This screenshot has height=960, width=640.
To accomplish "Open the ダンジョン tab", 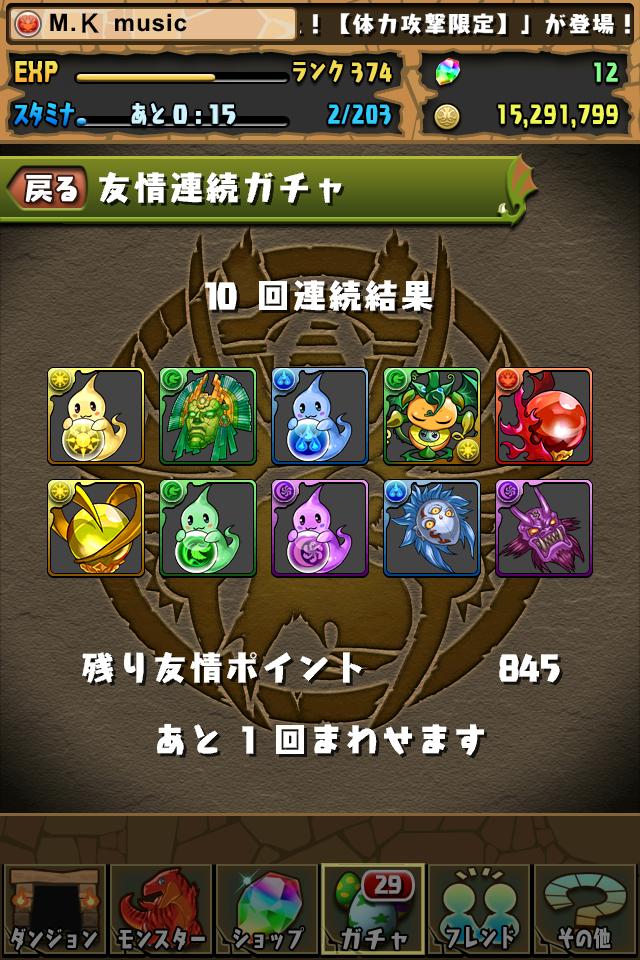I will [54, 910].
